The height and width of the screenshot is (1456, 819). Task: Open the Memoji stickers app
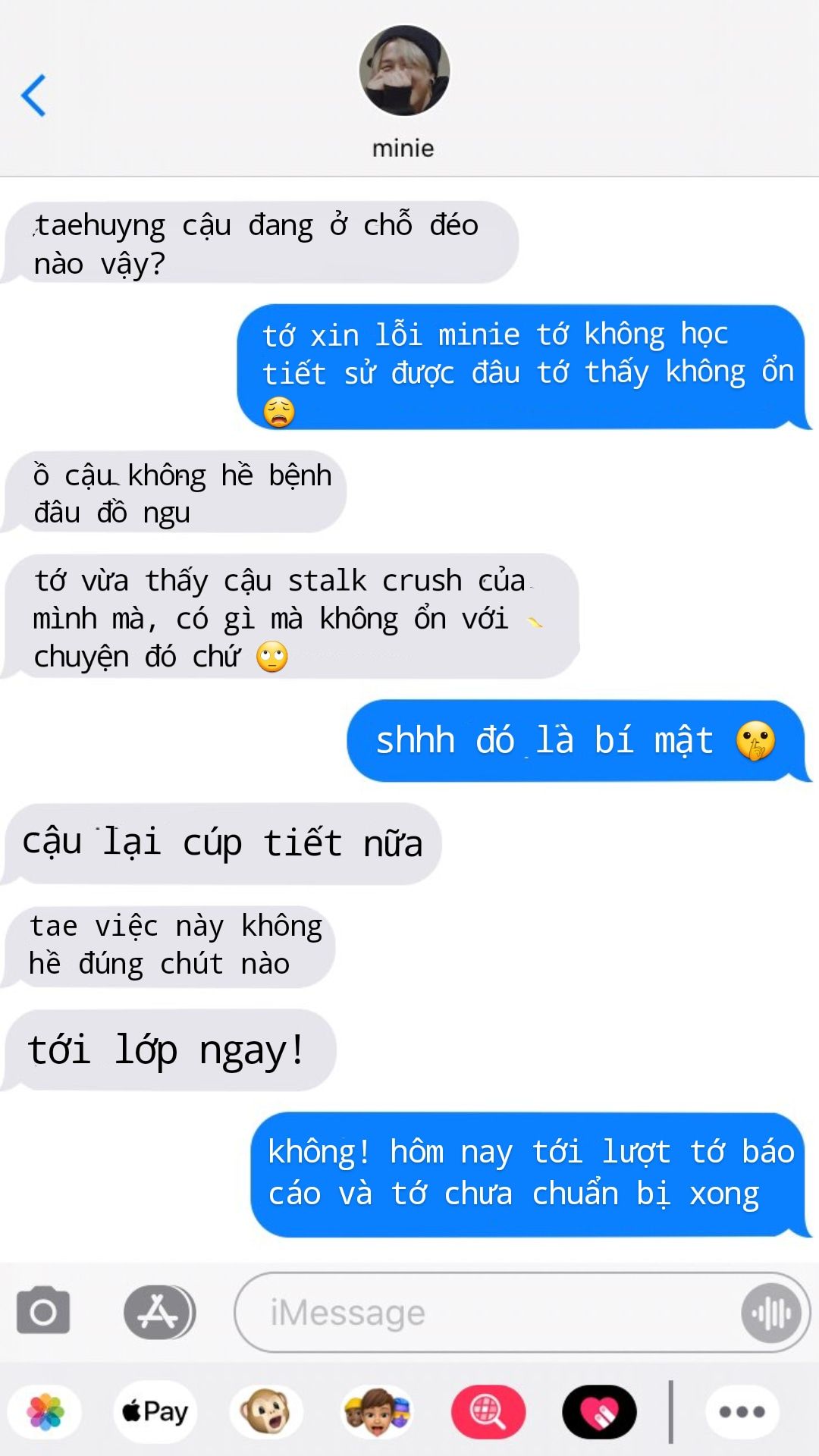pos(377,1411)
